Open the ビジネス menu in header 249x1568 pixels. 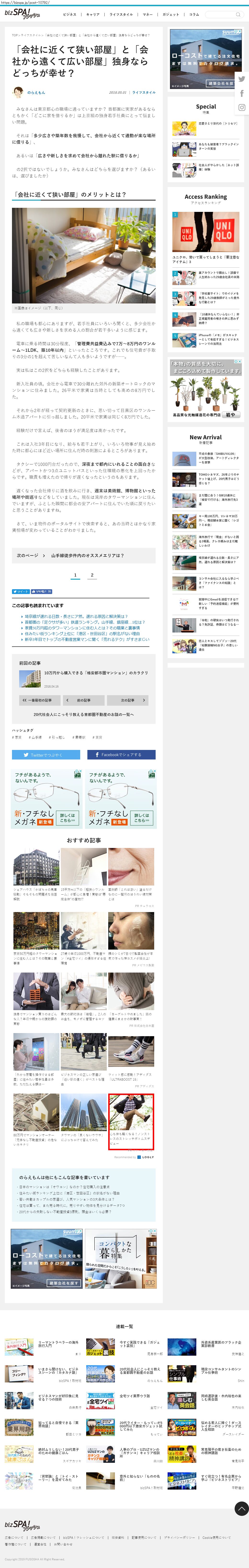click(x=69, y=14)
